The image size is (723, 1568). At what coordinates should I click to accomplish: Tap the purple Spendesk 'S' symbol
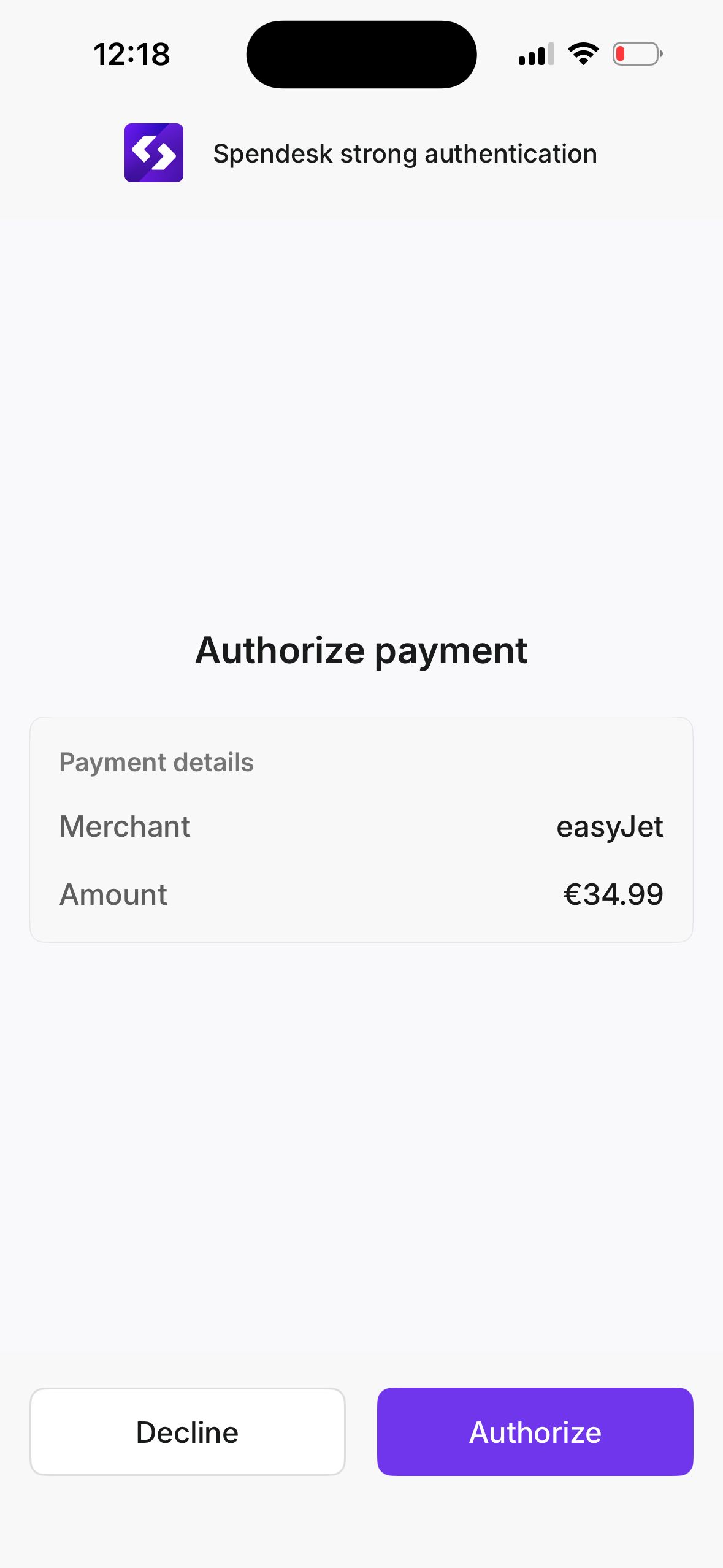point(154,153)
